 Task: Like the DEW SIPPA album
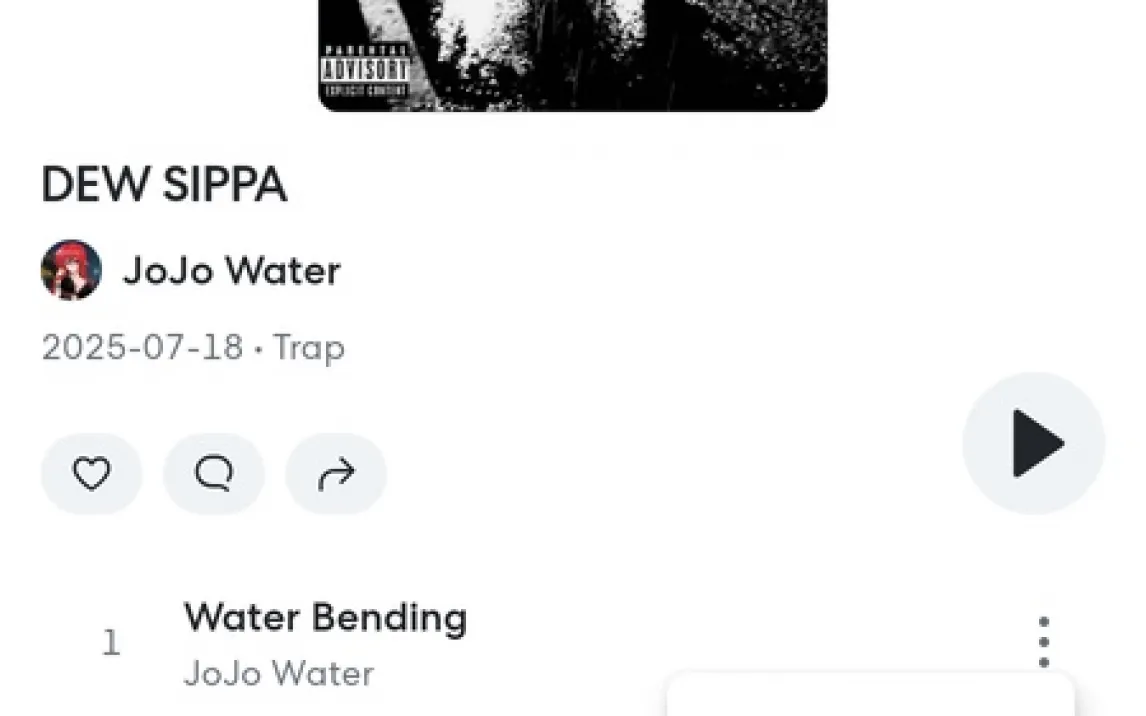[91, 473]
